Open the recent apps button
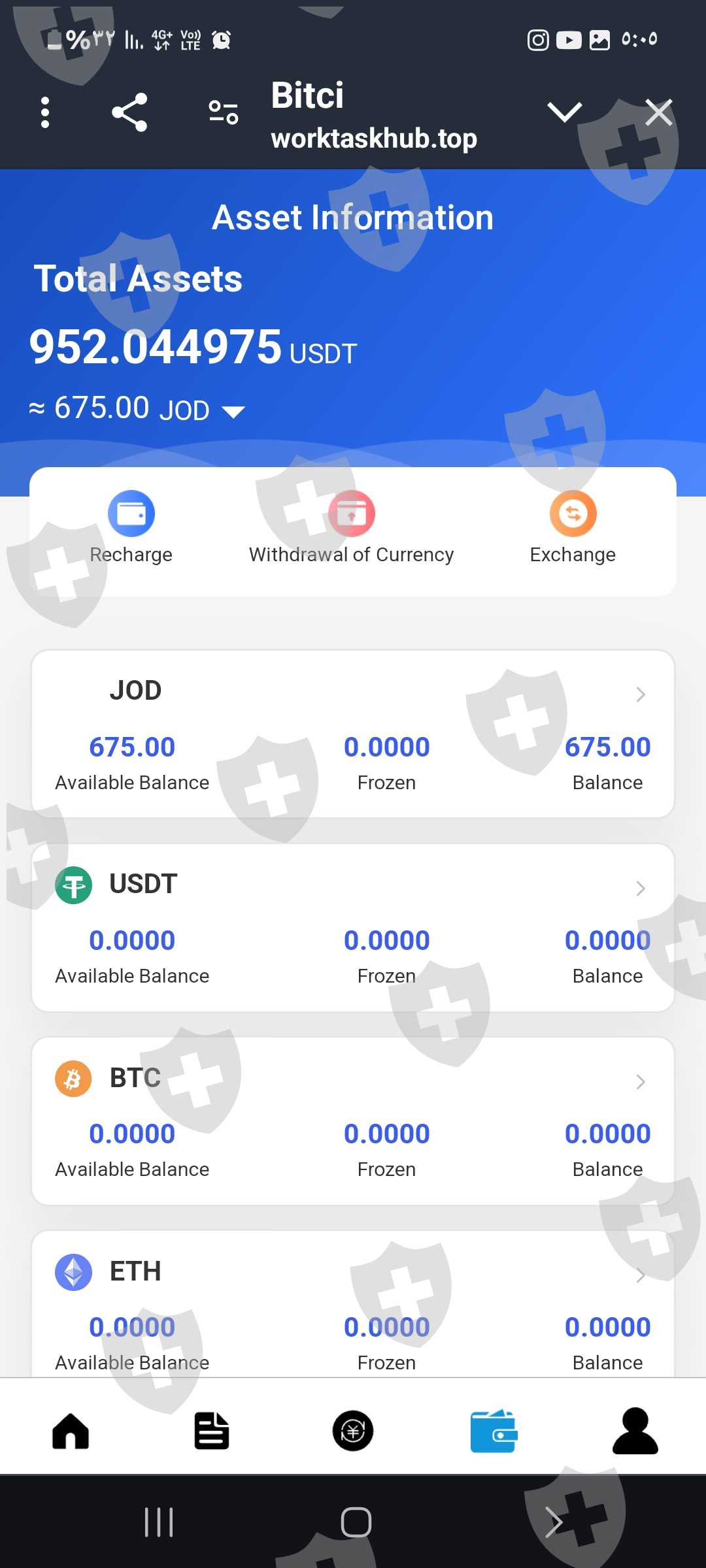 159,1522
